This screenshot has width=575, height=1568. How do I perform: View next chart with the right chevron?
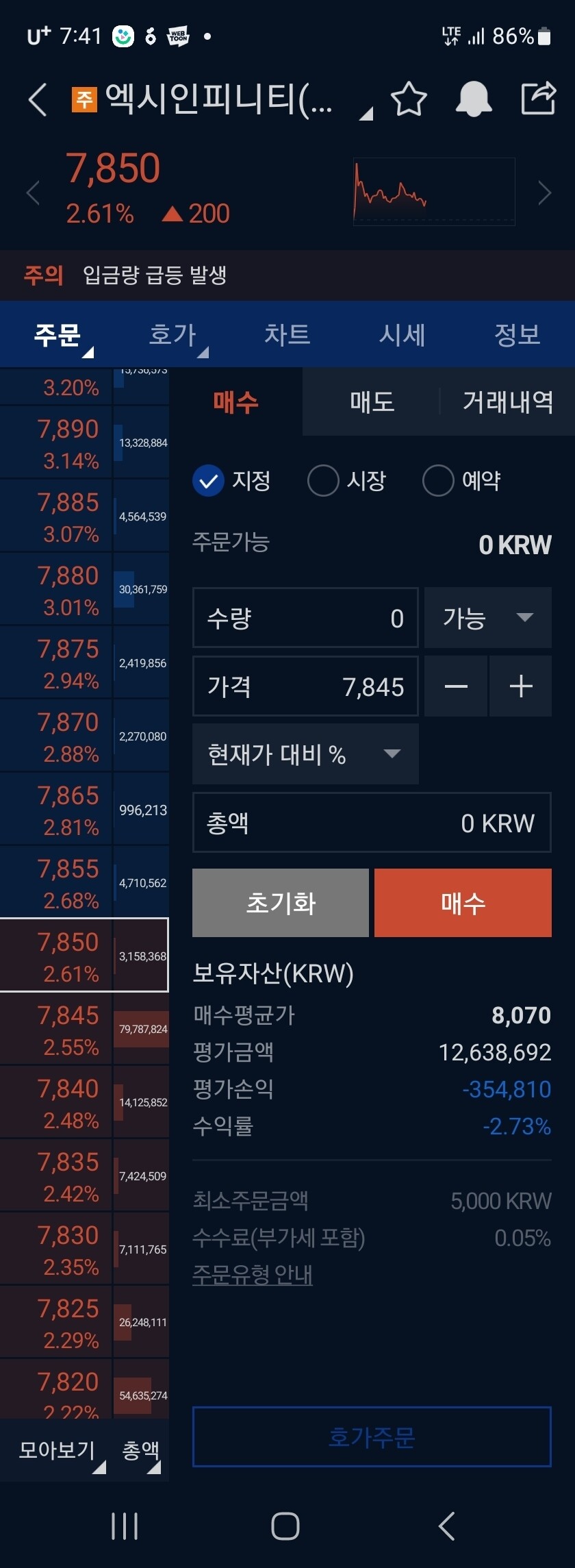(x=544, y=192)
